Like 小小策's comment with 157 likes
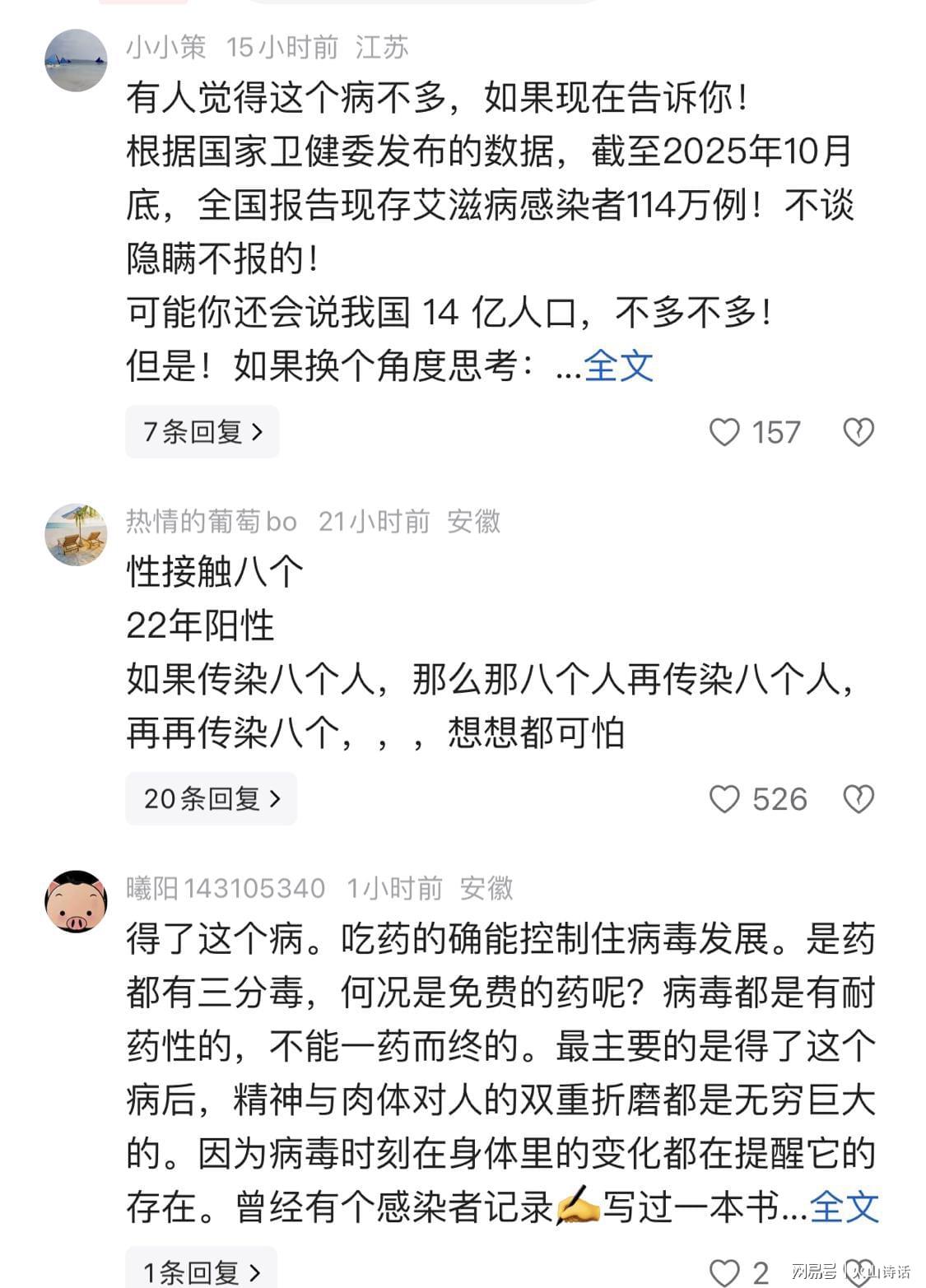Image resolution: width=926 pixels, height=1288 pixels. tap(724, 433)
